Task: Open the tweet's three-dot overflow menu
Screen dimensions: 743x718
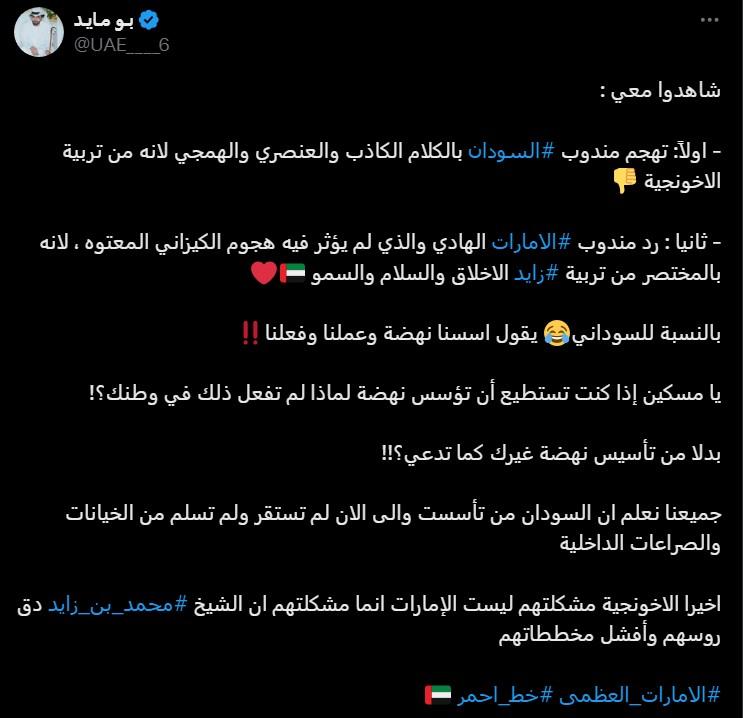Action: coord(709,20)
